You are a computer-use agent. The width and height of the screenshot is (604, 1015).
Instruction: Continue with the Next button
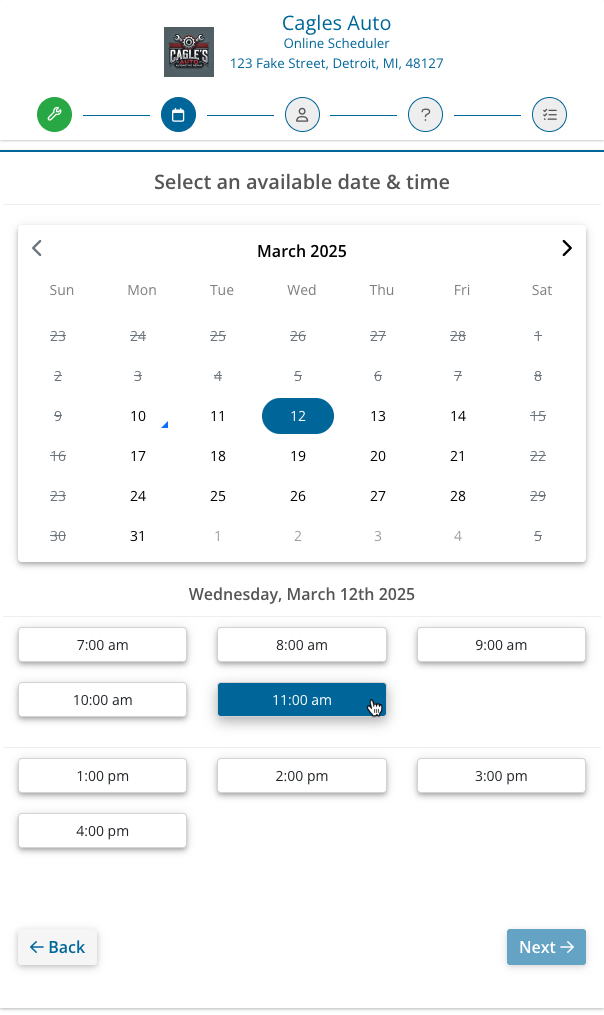point(546,947)
